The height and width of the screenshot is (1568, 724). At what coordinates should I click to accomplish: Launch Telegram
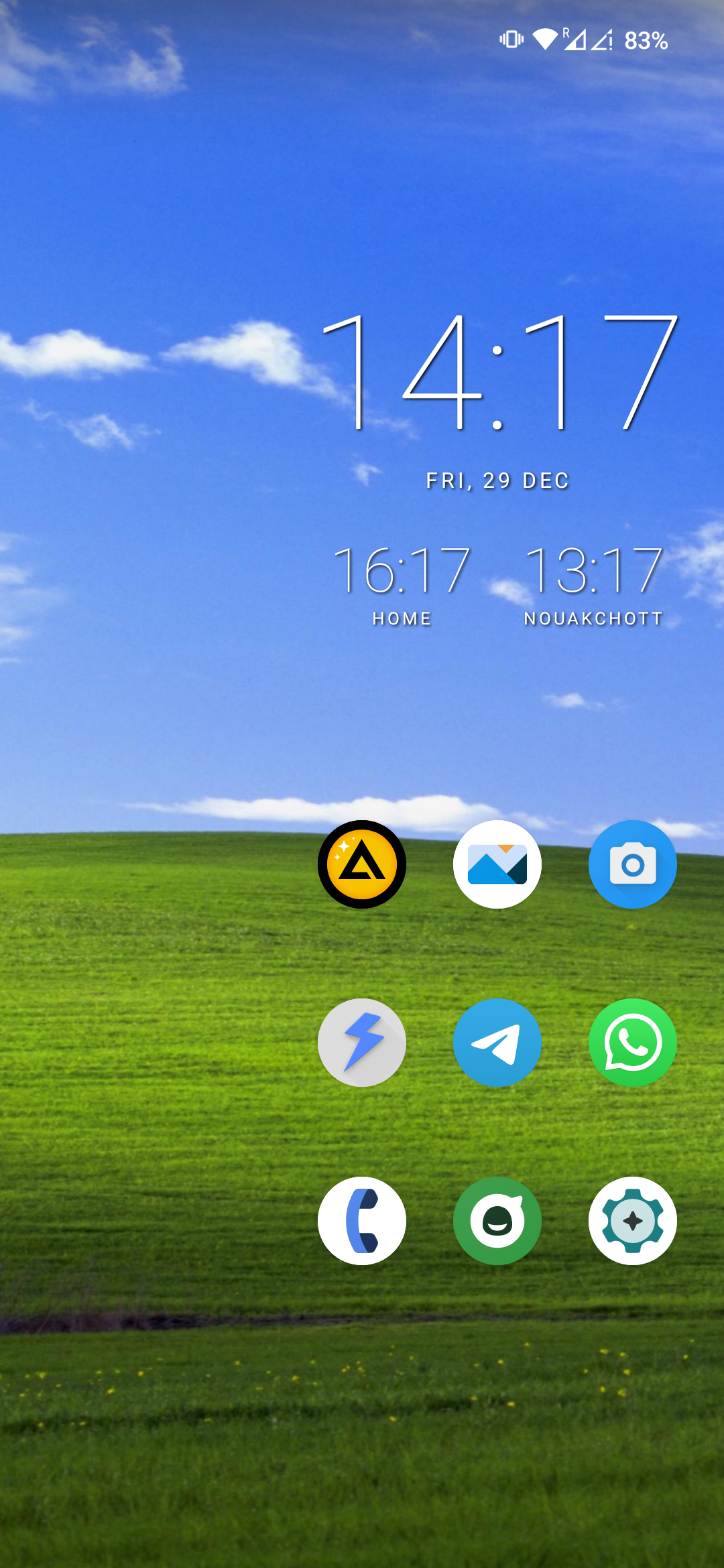497,1043
